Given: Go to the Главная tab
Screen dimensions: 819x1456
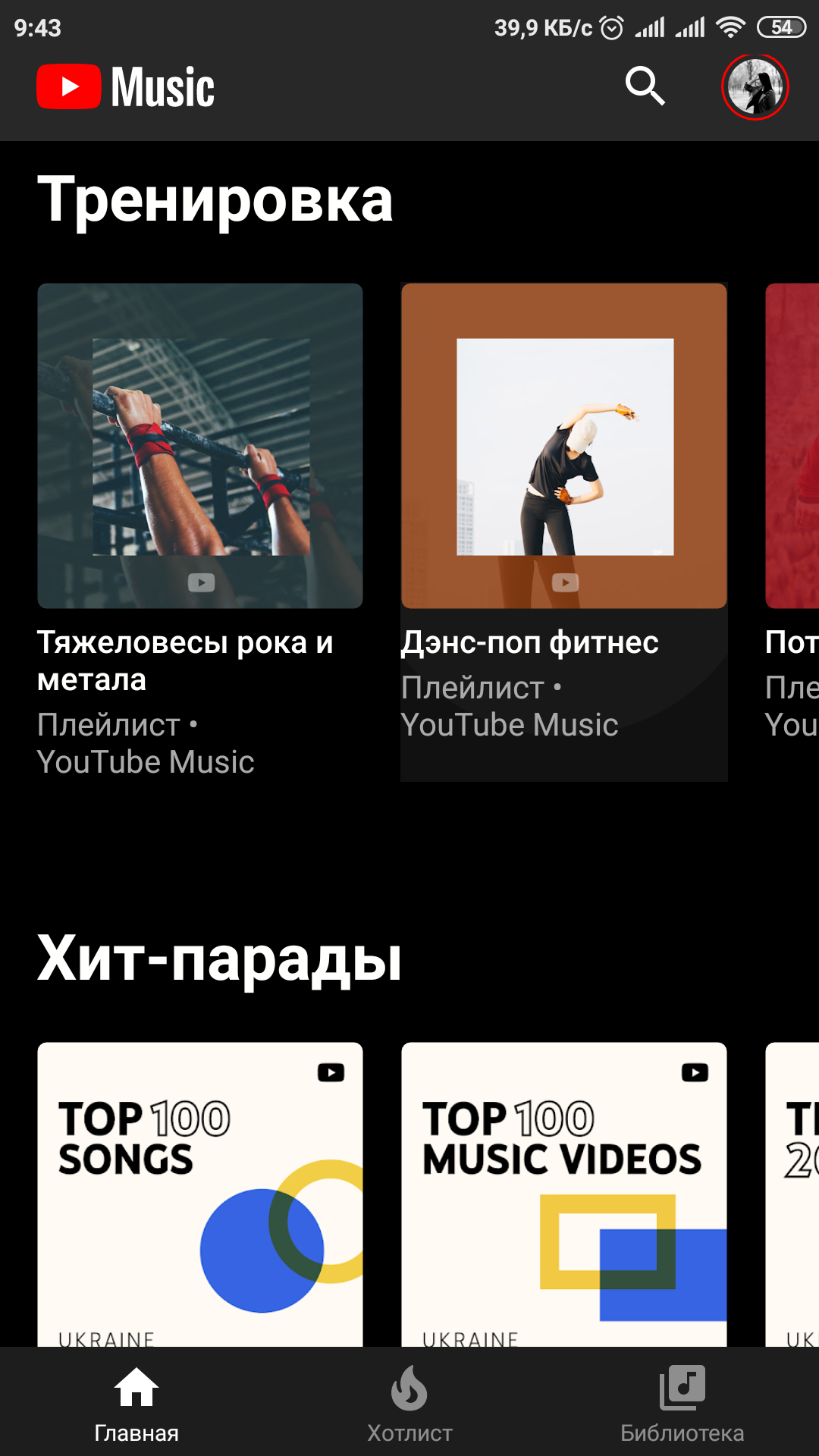Looking at the screenshot, I should tap(136, 1403).
